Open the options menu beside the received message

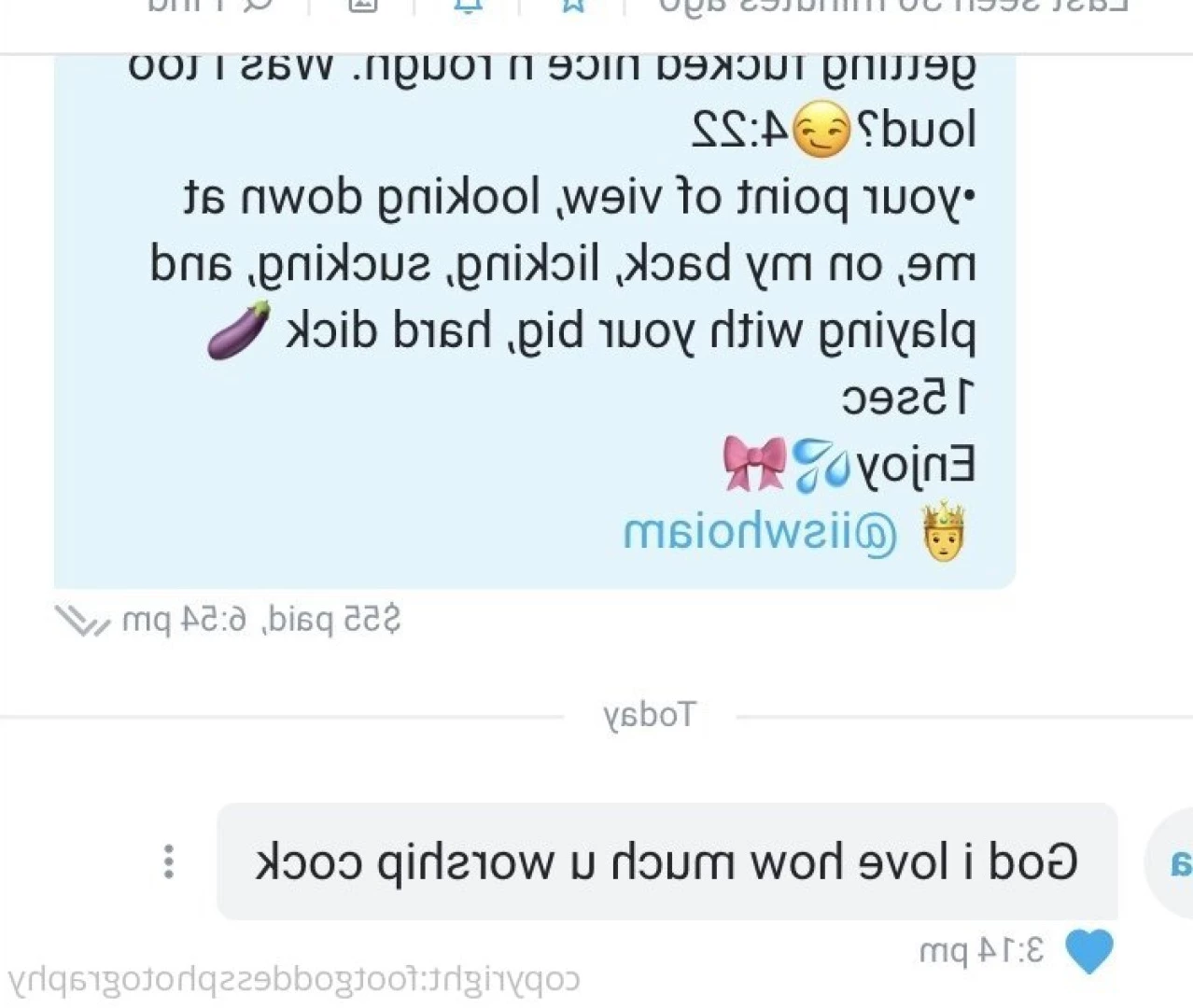tap(168, 861)
